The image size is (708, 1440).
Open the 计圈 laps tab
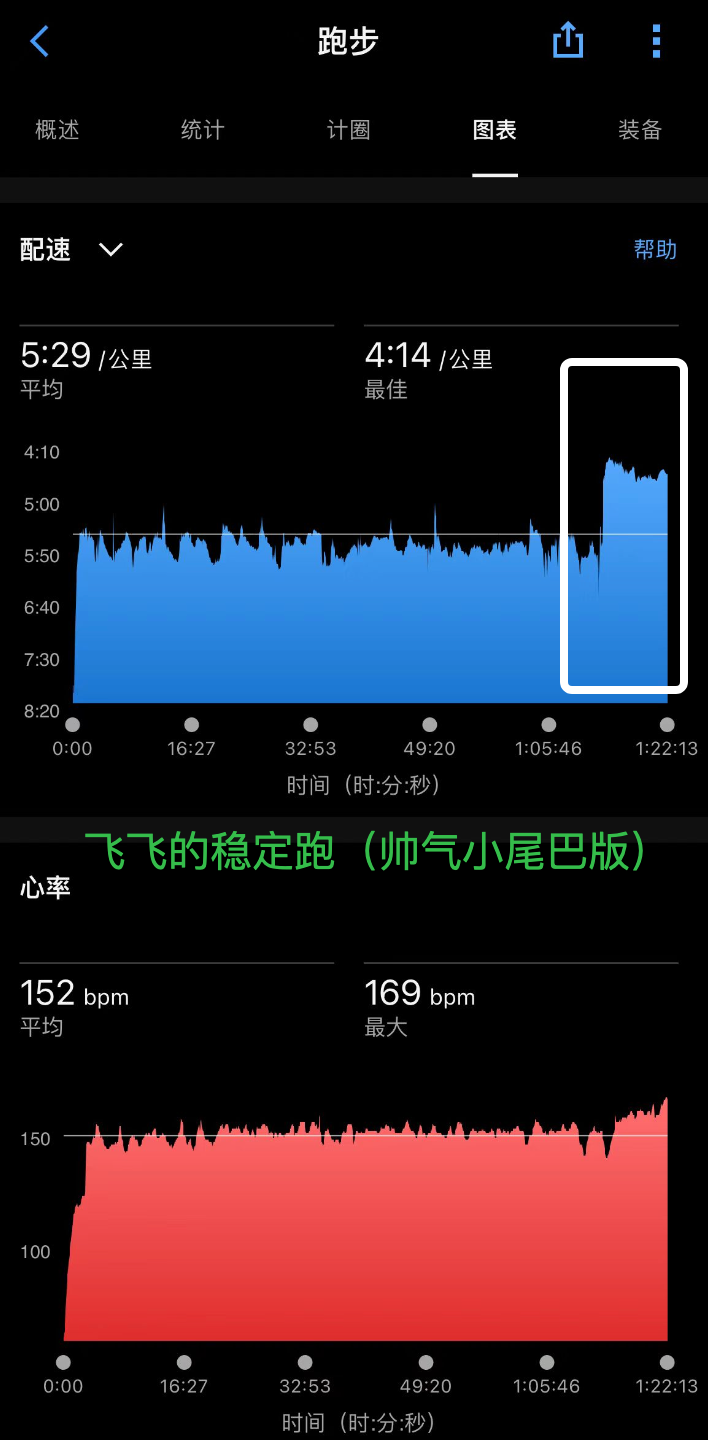(x=349, y=130)
